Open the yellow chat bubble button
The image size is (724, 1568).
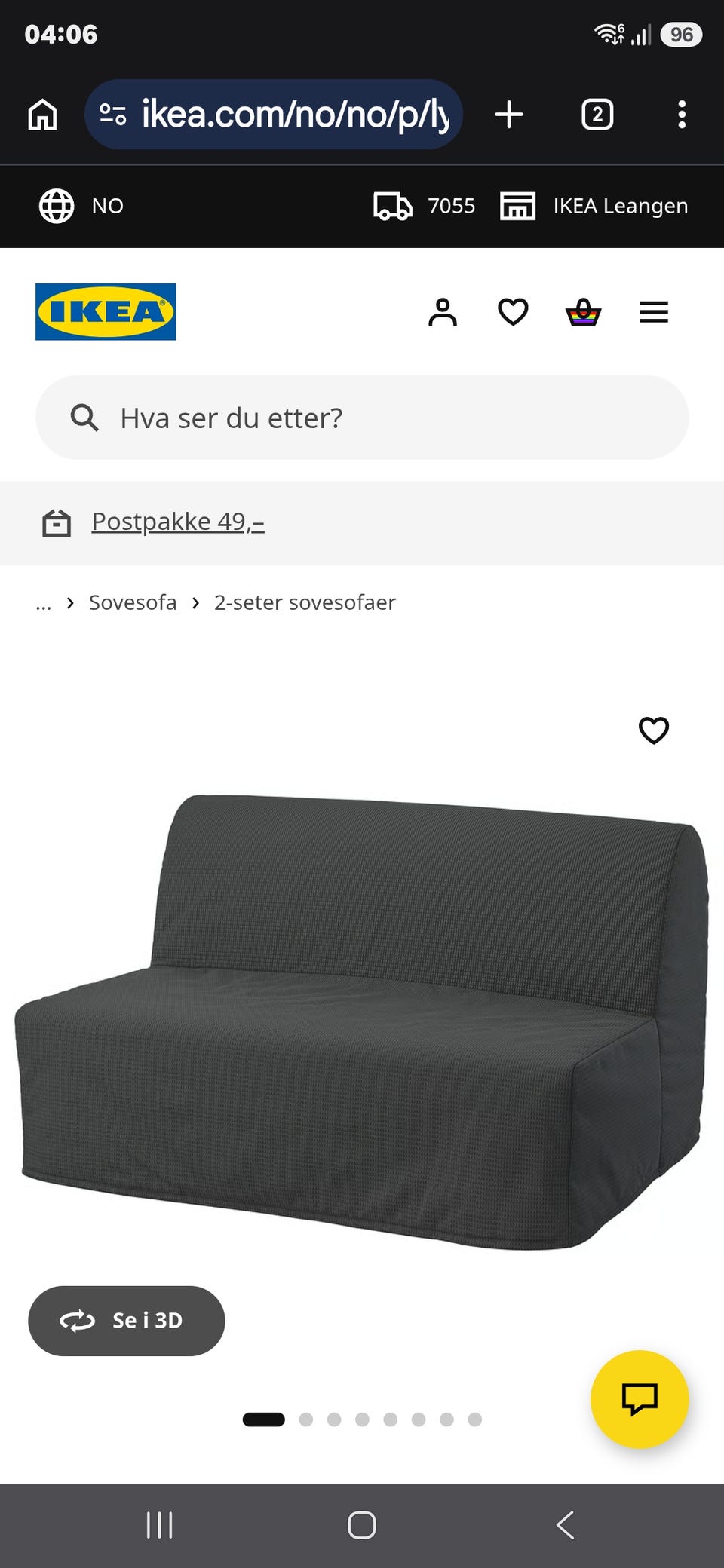tap(640, 1399)
